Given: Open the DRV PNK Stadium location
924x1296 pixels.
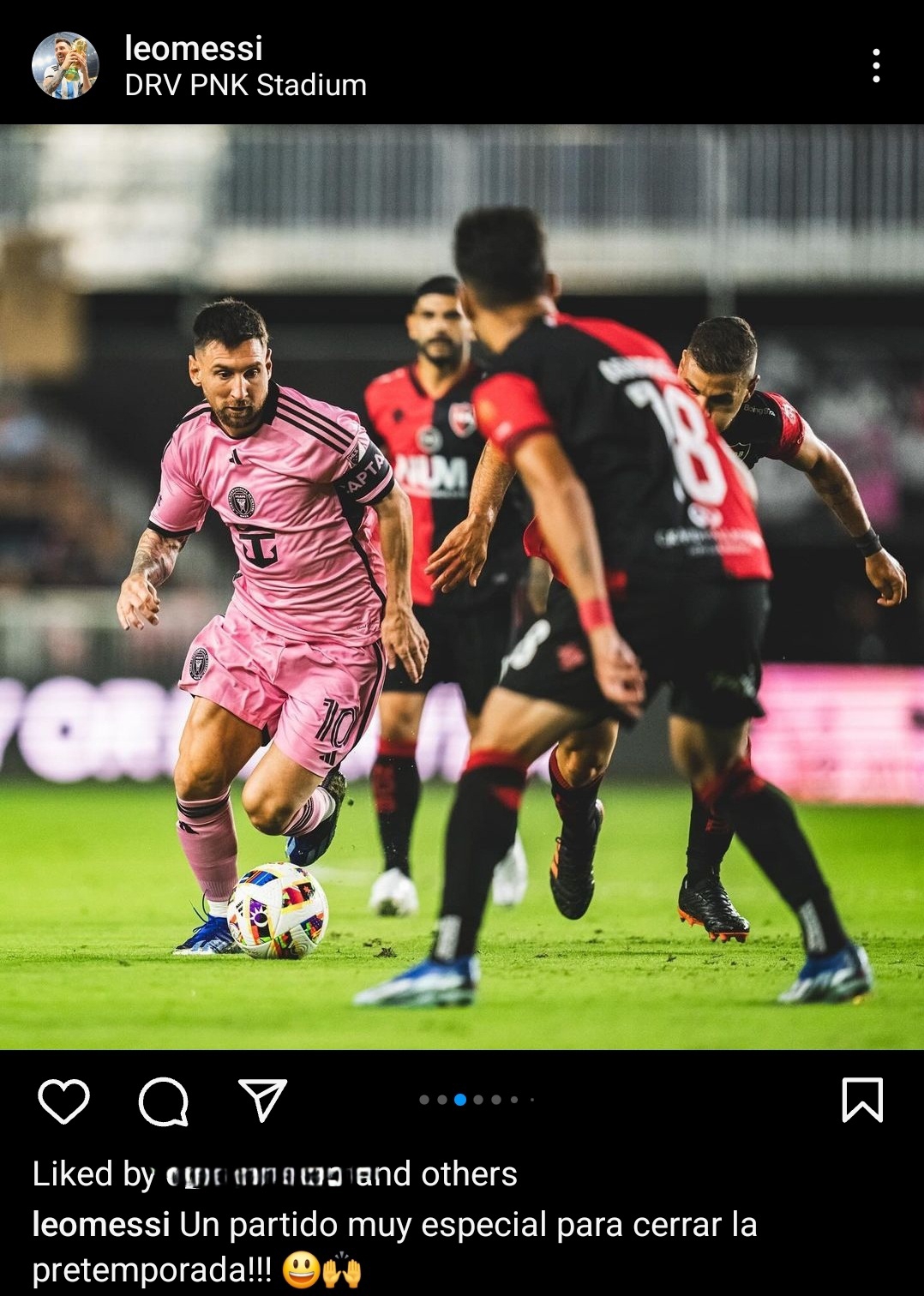Looking at the screenshot, I should 245,86.
